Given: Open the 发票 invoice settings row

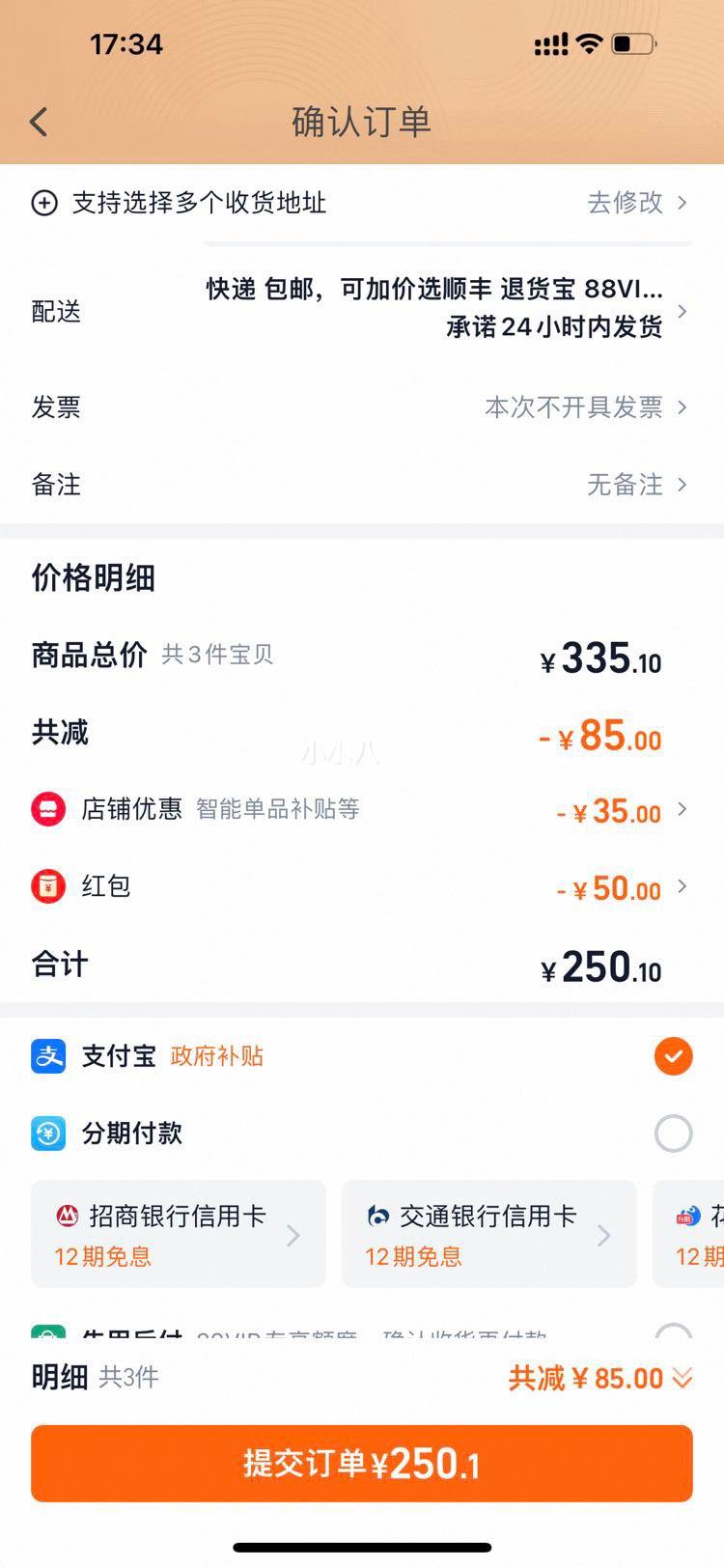Looking at the screenshot, I should click(x=362, y=407).
